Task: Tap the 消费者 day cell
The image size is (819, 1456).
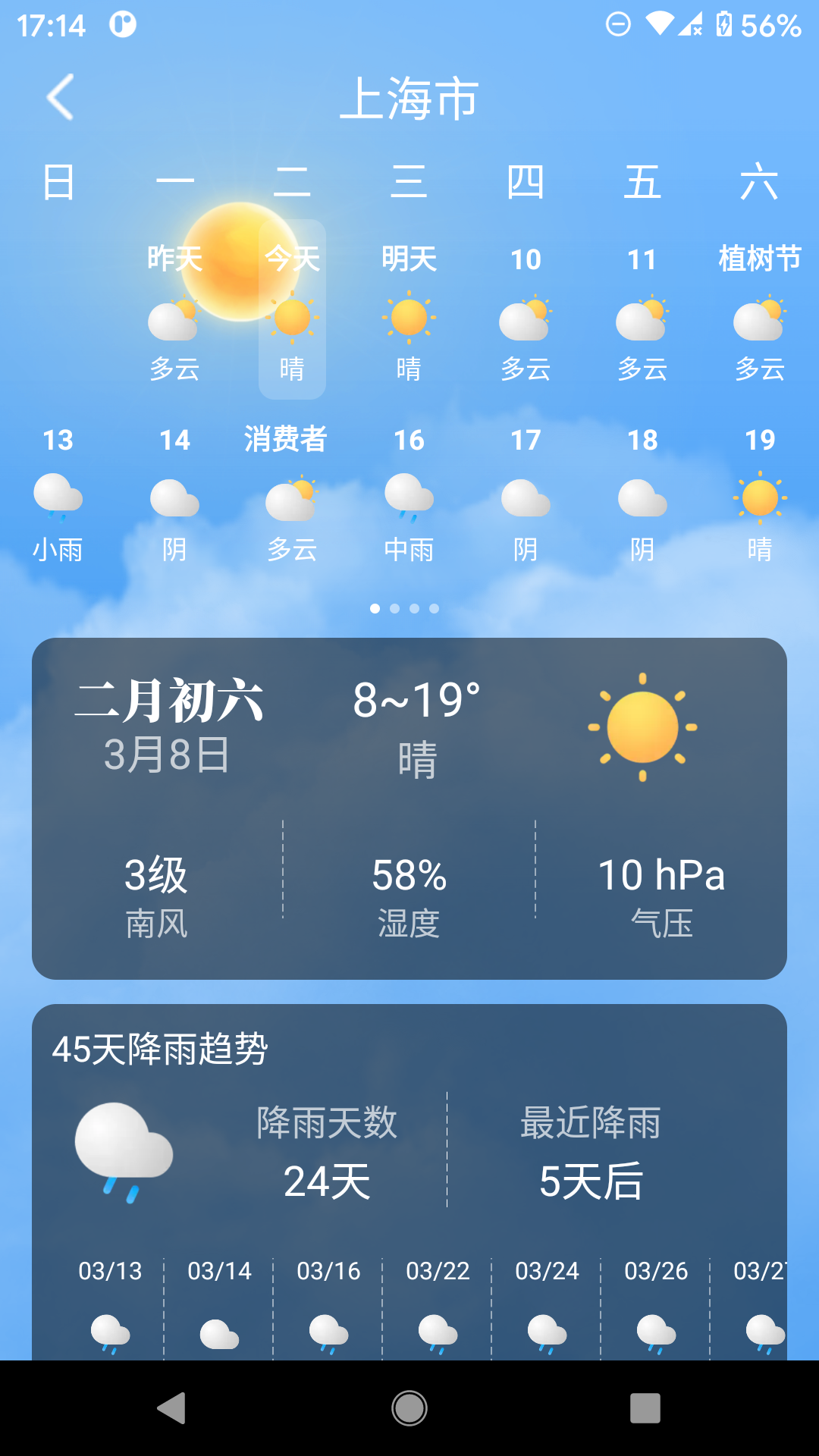Action: tap(287, 438)
